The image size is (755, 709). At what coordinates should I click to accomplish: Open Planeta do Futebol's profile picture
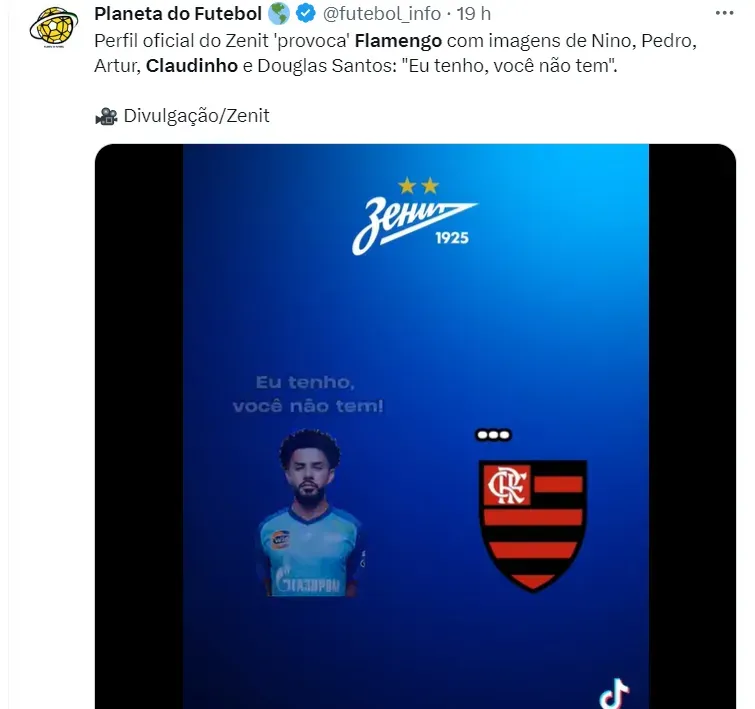click(54, 32)
